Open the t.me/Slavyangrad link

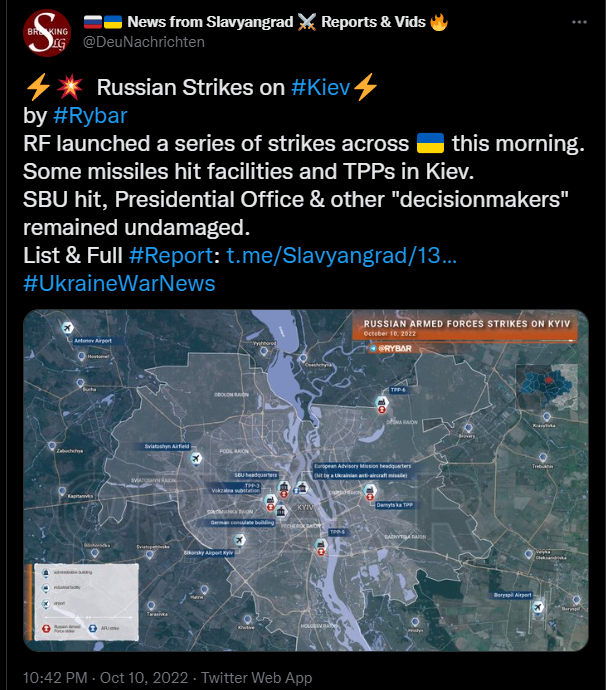342,255
